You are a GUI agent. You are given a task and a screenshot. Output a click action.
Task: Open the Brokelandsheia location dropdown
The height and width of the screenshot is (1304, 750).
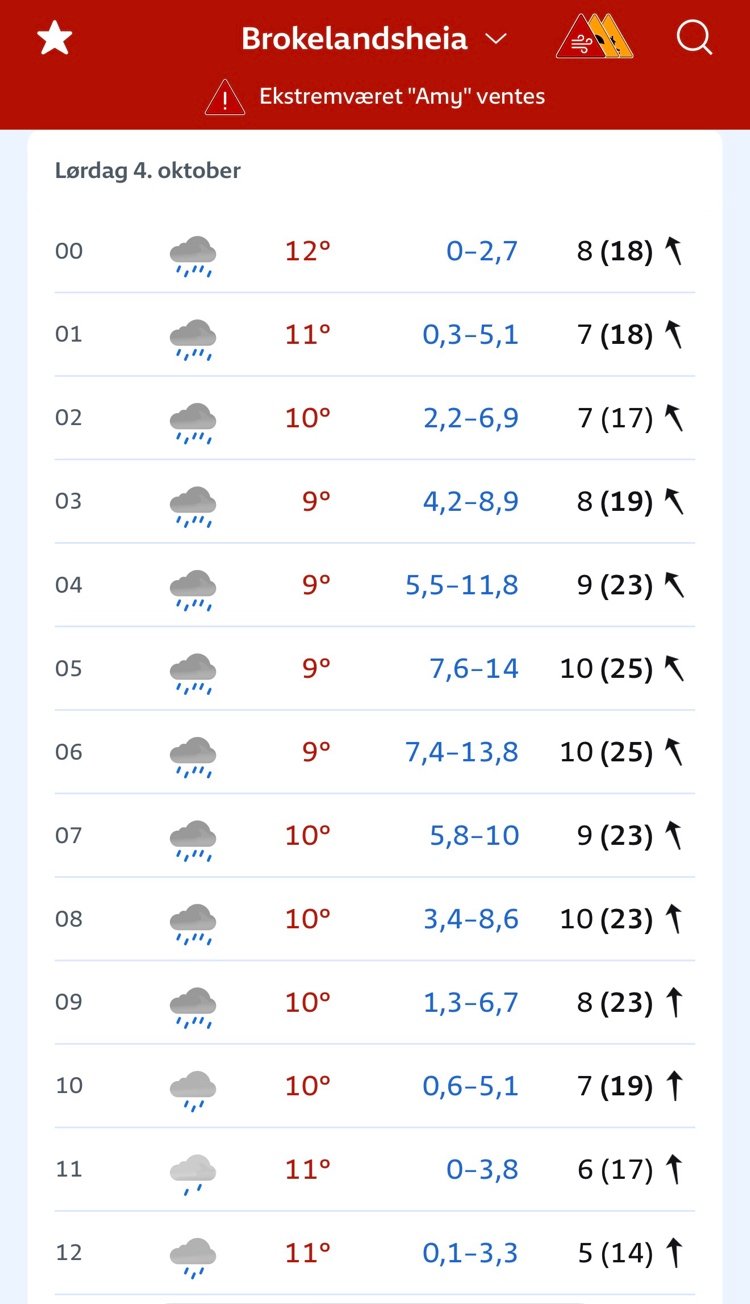(x=374, y=39)
